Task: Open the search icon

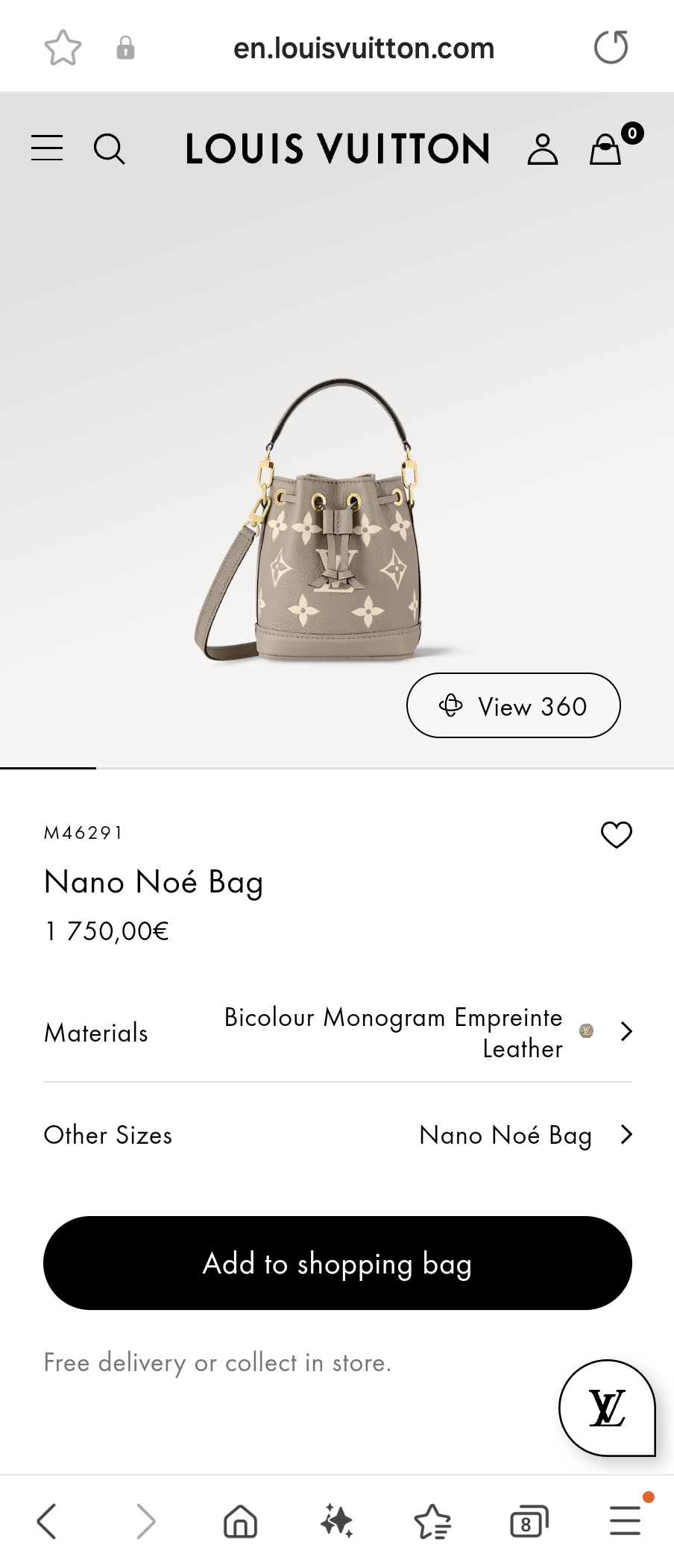Action: pyautogui.click(x=110, y=148)
